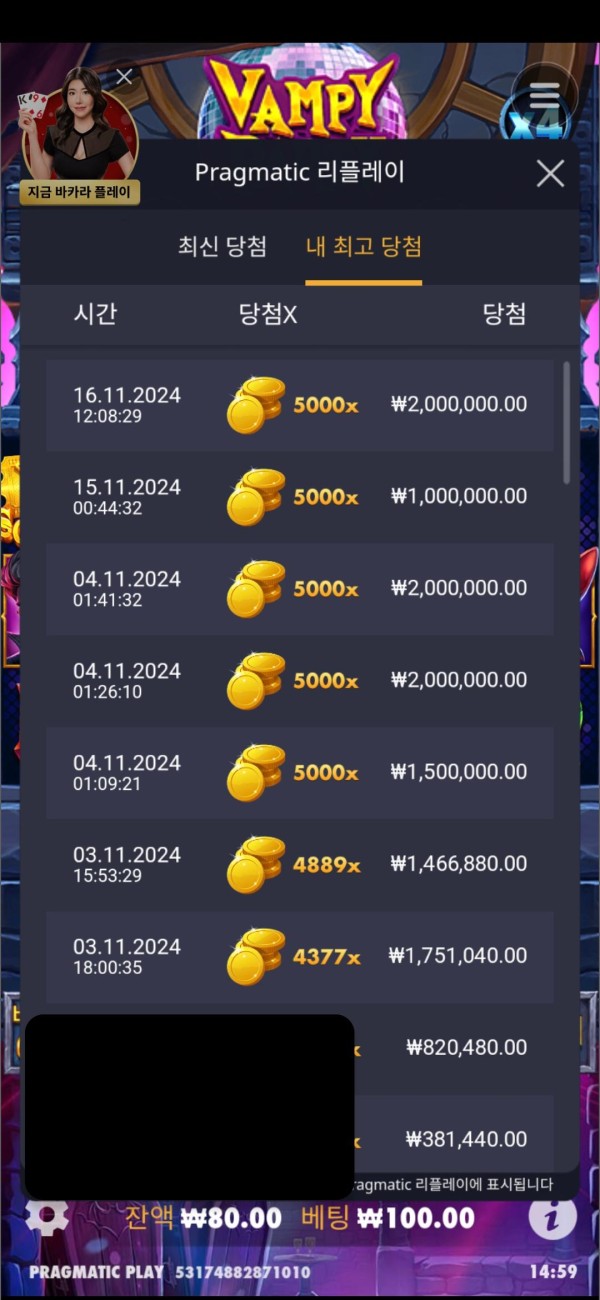View the 4377x win from 03.11.2024

tap(300, 957)
